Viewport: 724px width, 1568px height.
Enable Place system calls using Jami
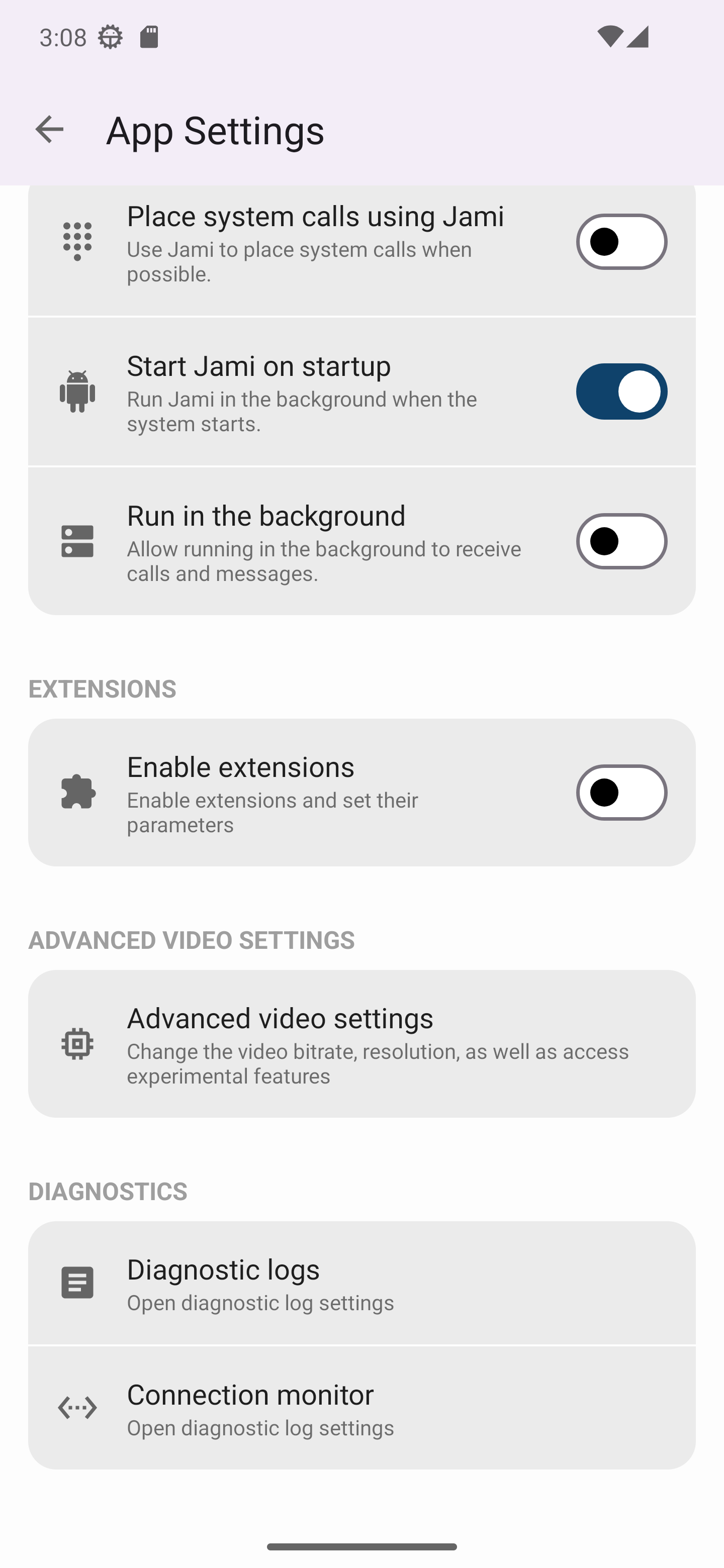pyautogui.click(x=621, y=242)
